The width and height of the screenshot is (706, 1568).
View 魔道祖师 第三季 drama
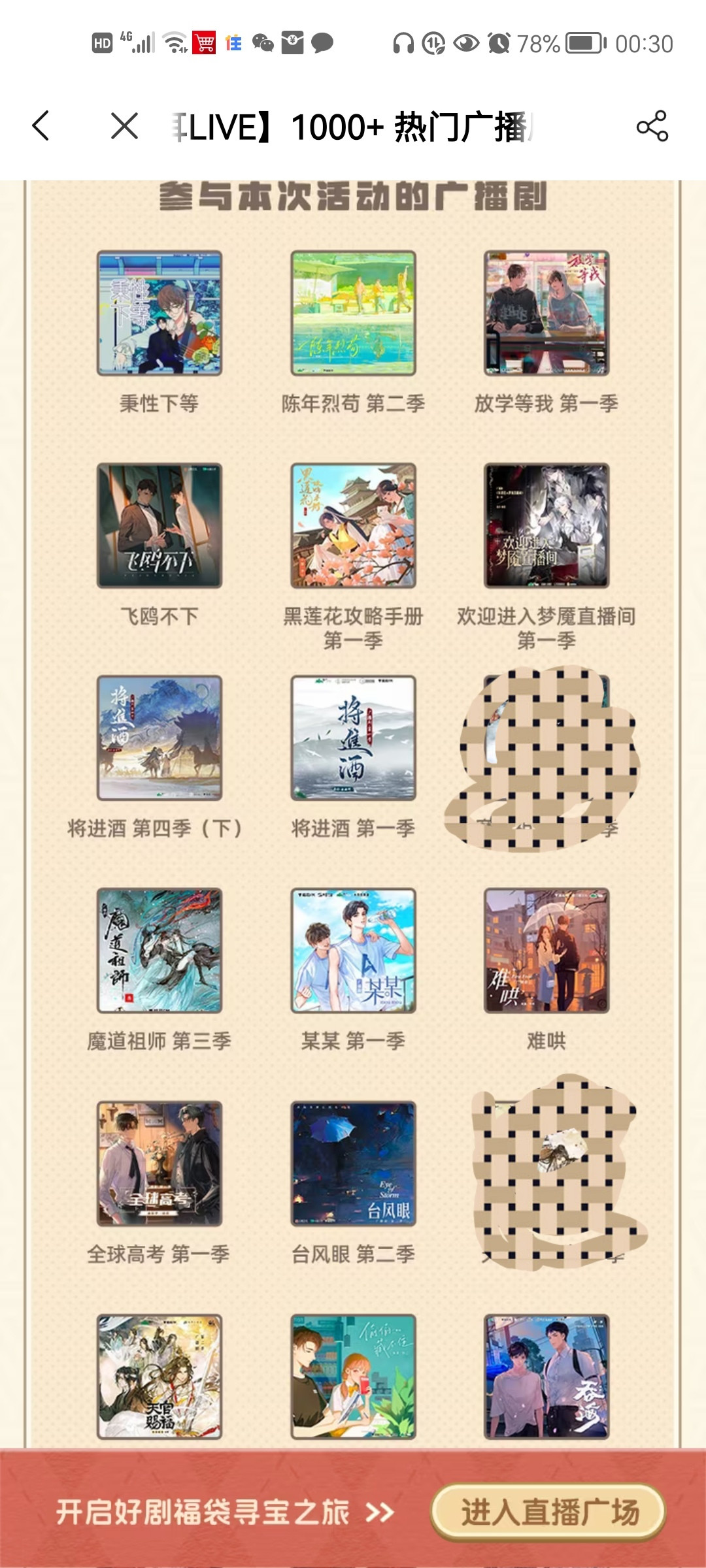pyautogui.click(x=160, y=950)
